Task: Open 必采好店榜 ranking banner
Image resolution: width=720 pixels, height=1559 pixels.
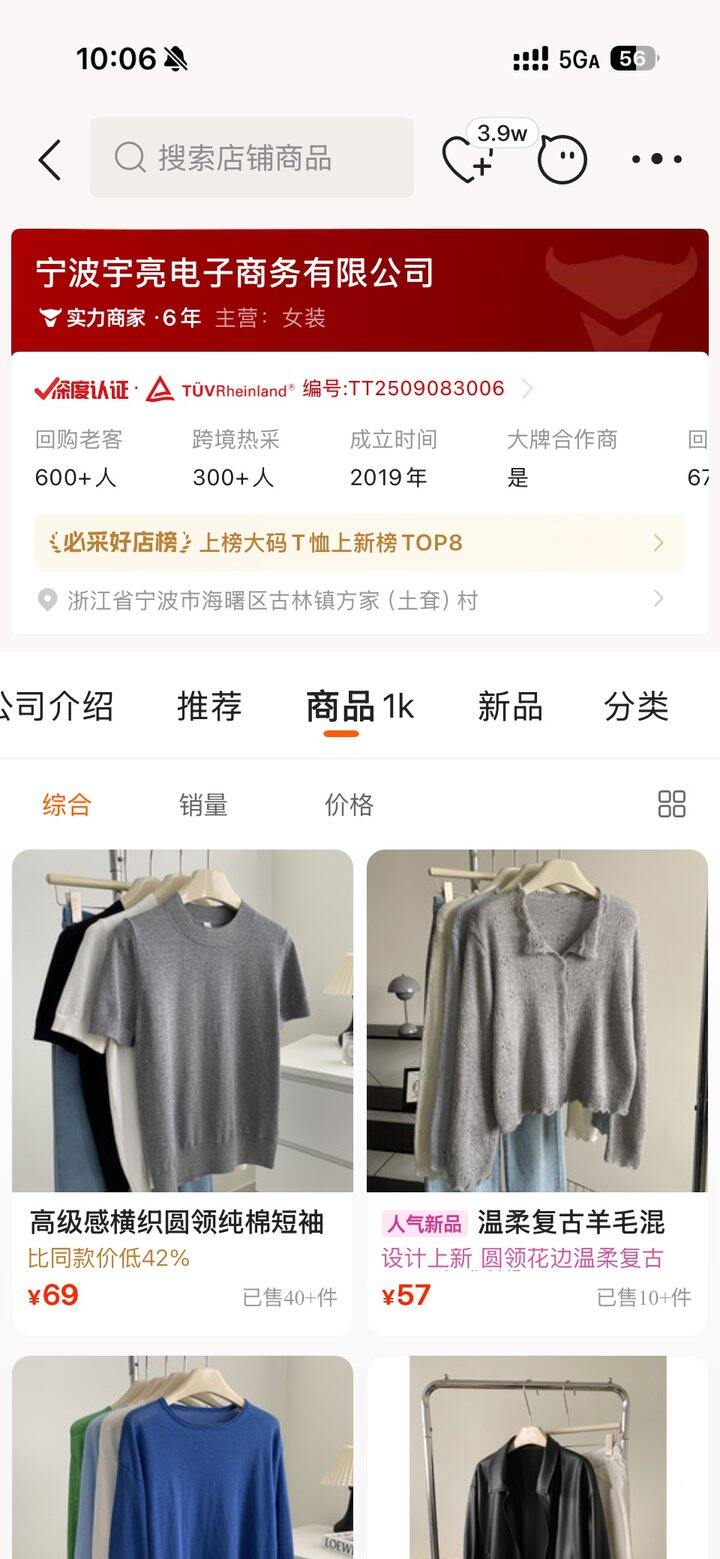Action: 360,543
